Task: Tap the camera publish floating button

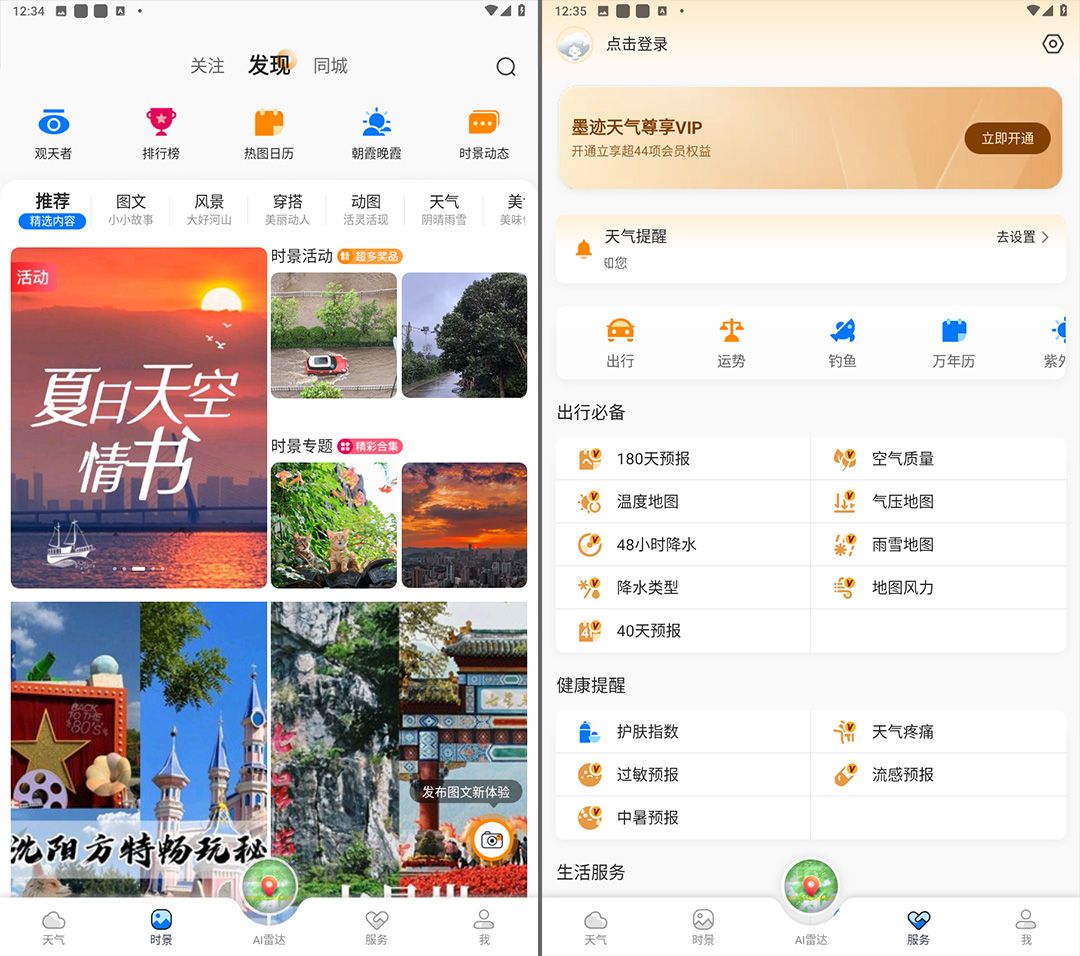Action: click(491, 840)
